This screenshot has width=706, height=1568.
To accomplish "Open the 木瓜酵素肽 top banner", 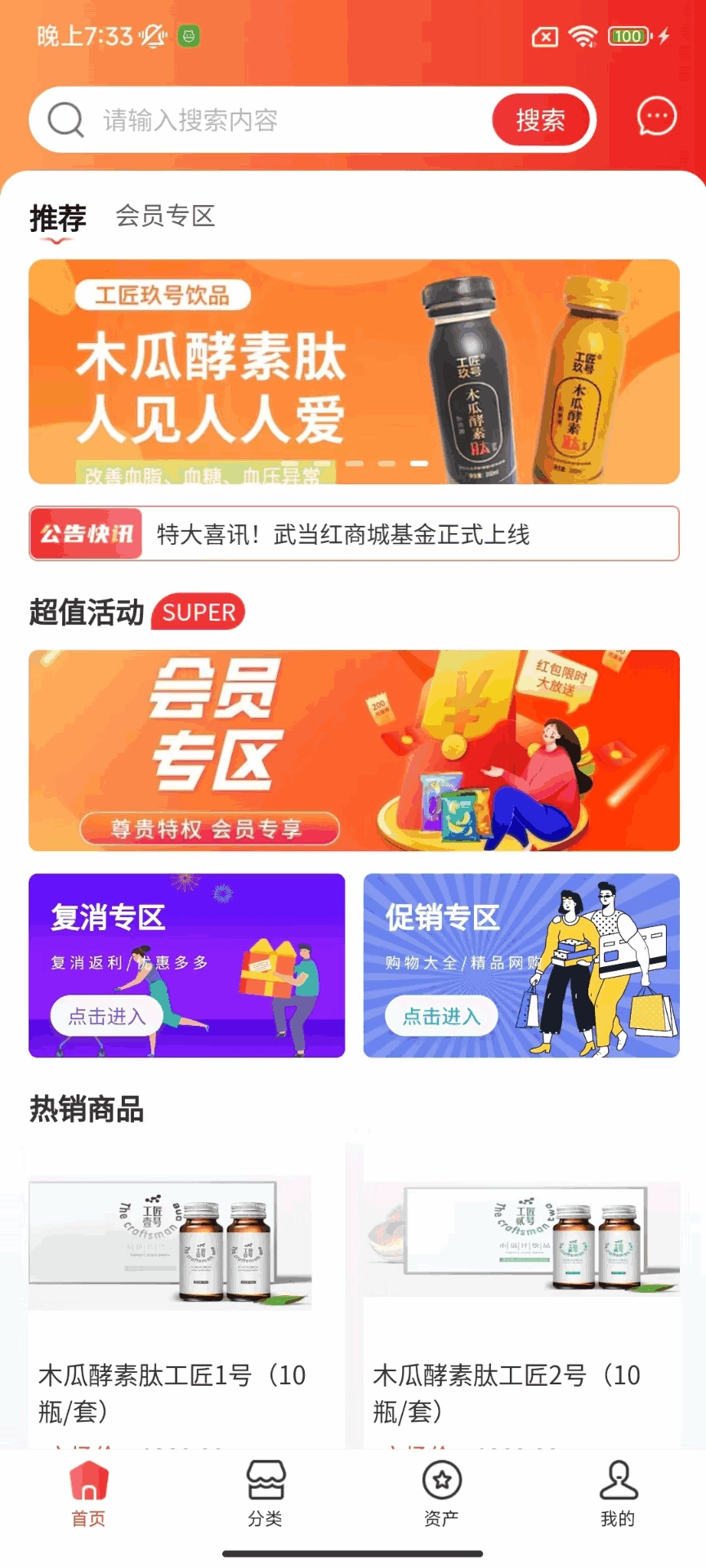I will 353,372.
